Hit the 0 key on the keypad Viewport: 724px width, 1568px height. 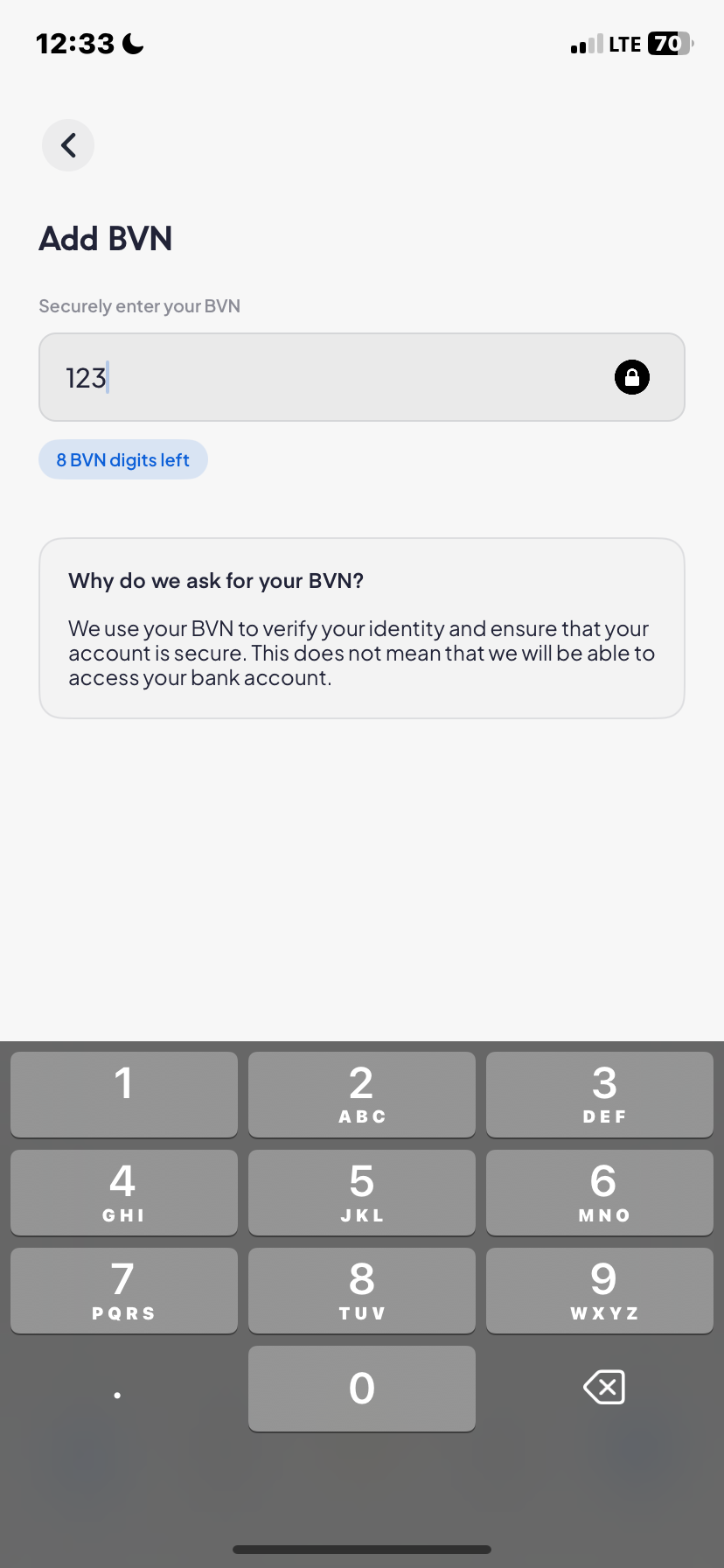[362, 1388]
